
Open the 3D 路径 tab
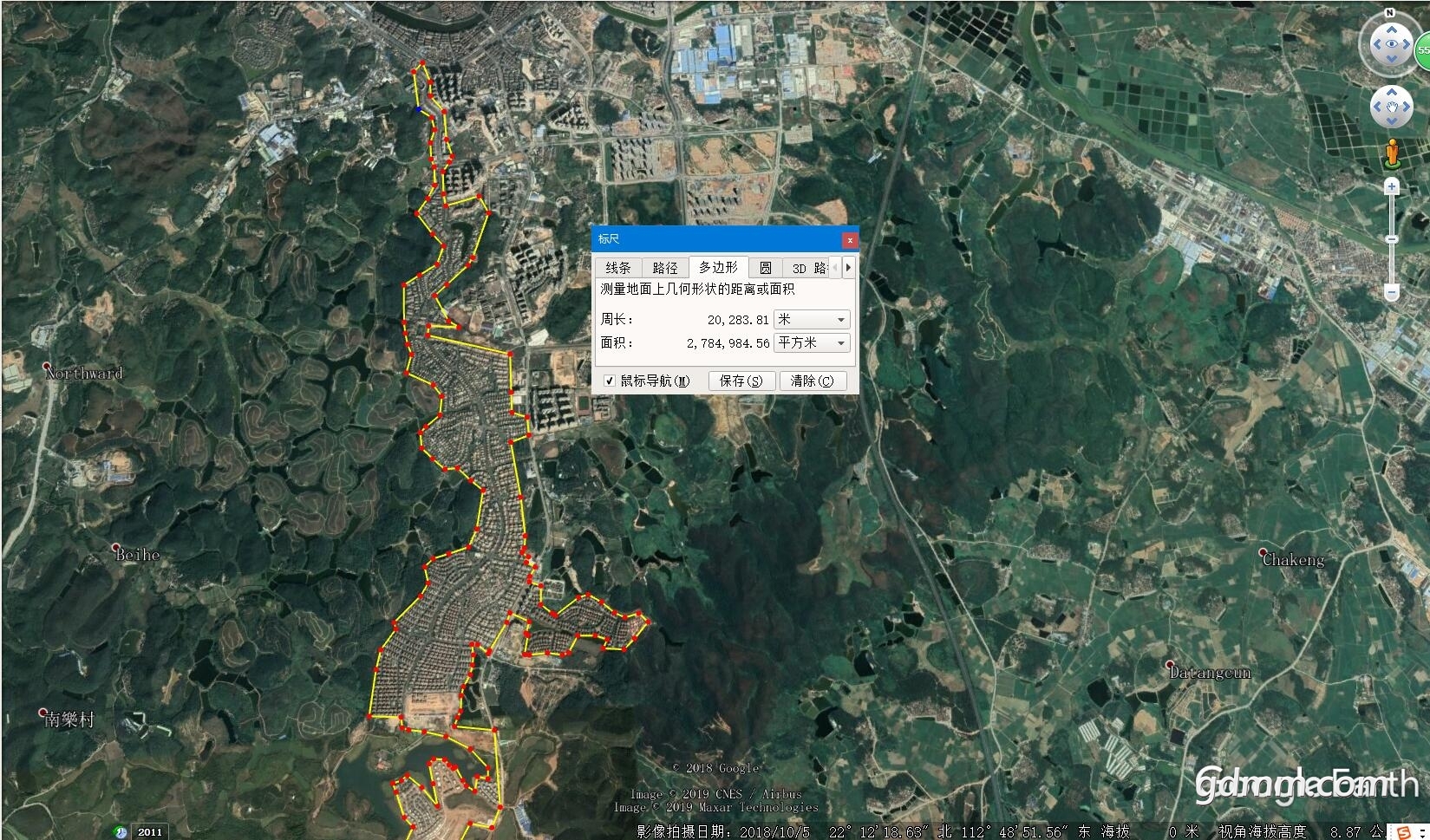click(x=808, y=268)
